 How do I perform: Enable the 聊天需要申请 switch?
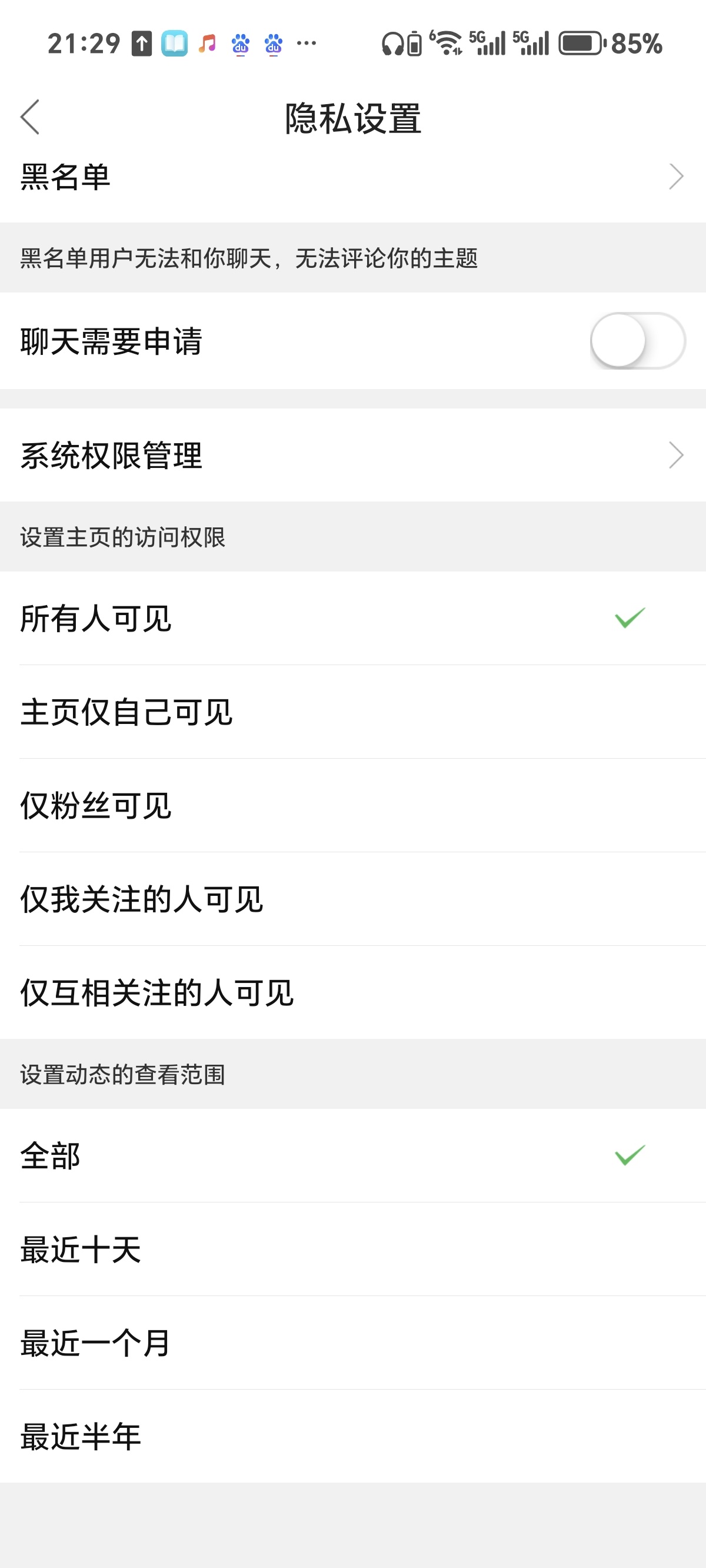pyautogui.click(x=637, y=341)
